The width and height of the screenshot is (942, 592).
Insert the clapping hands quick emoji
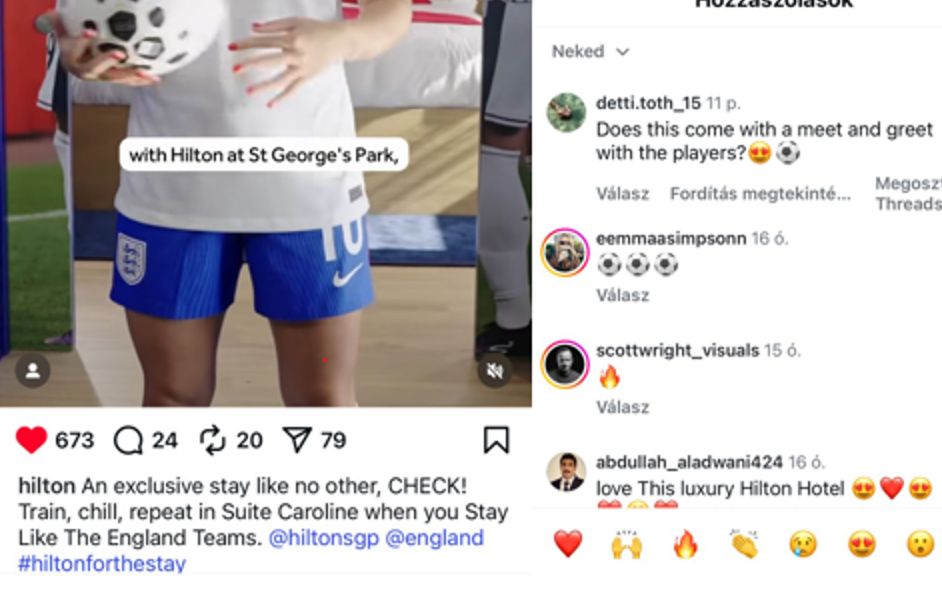coord(744,544)
